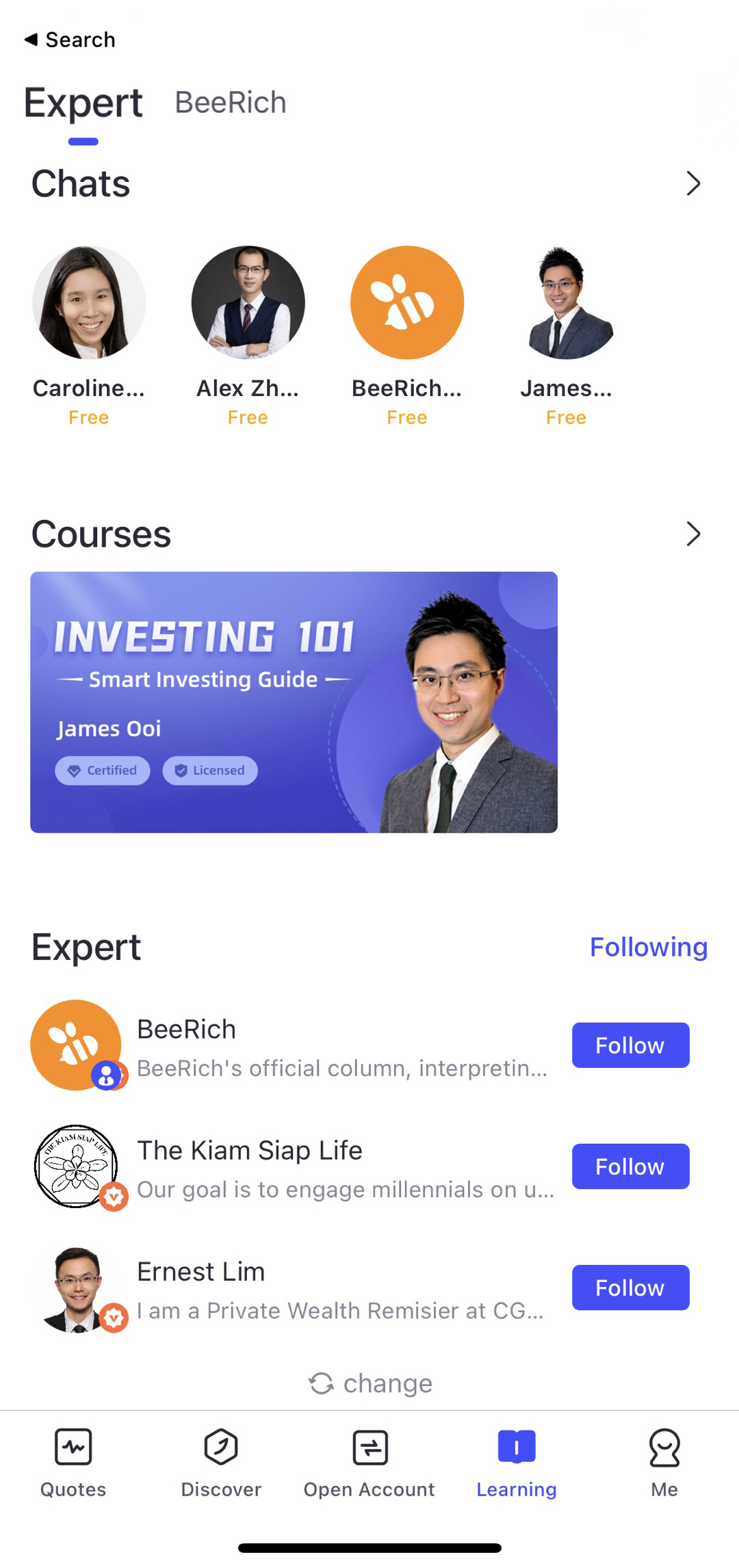Screen dimensions: 739x1568
Task: Follow Ernest Lim
Action: 630,1287
